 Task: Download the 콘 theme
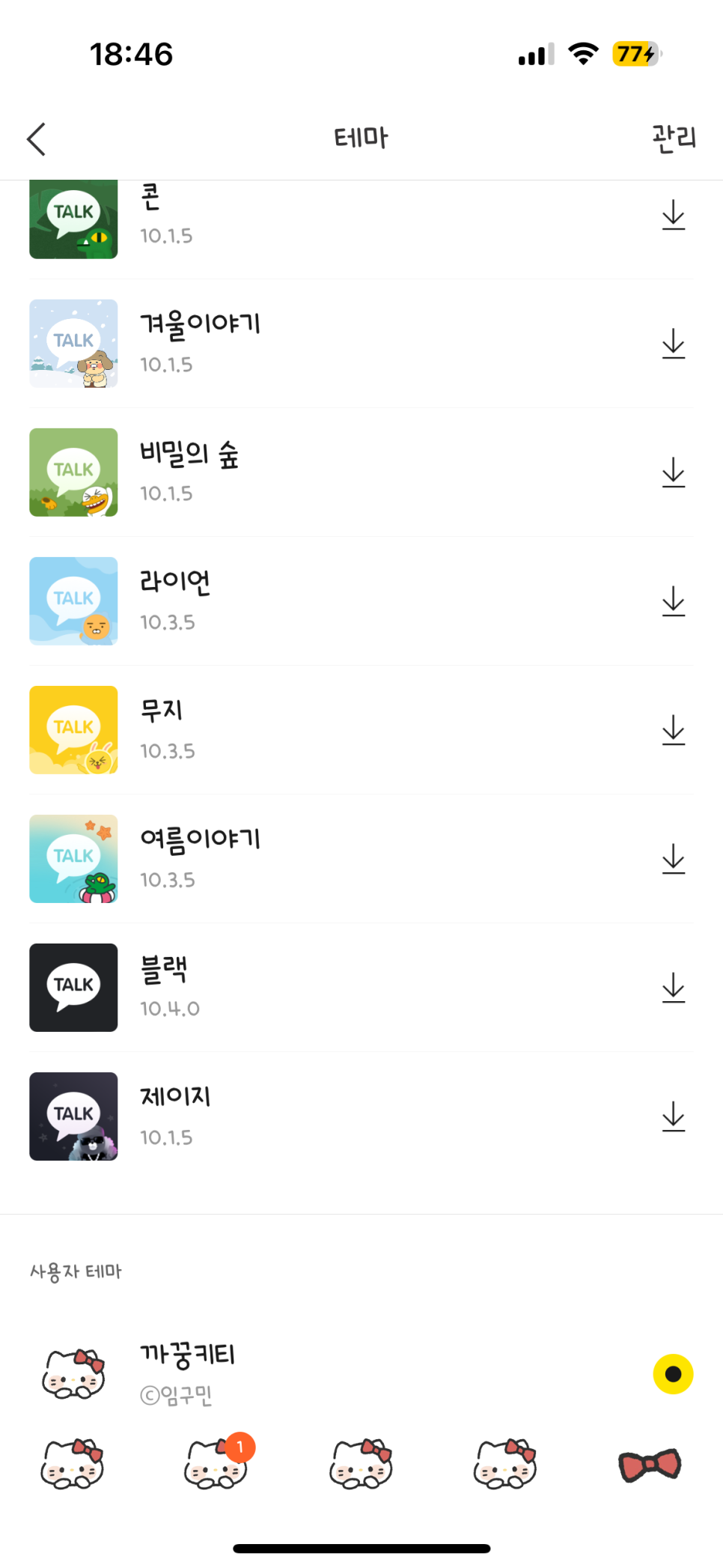(674, 216)
